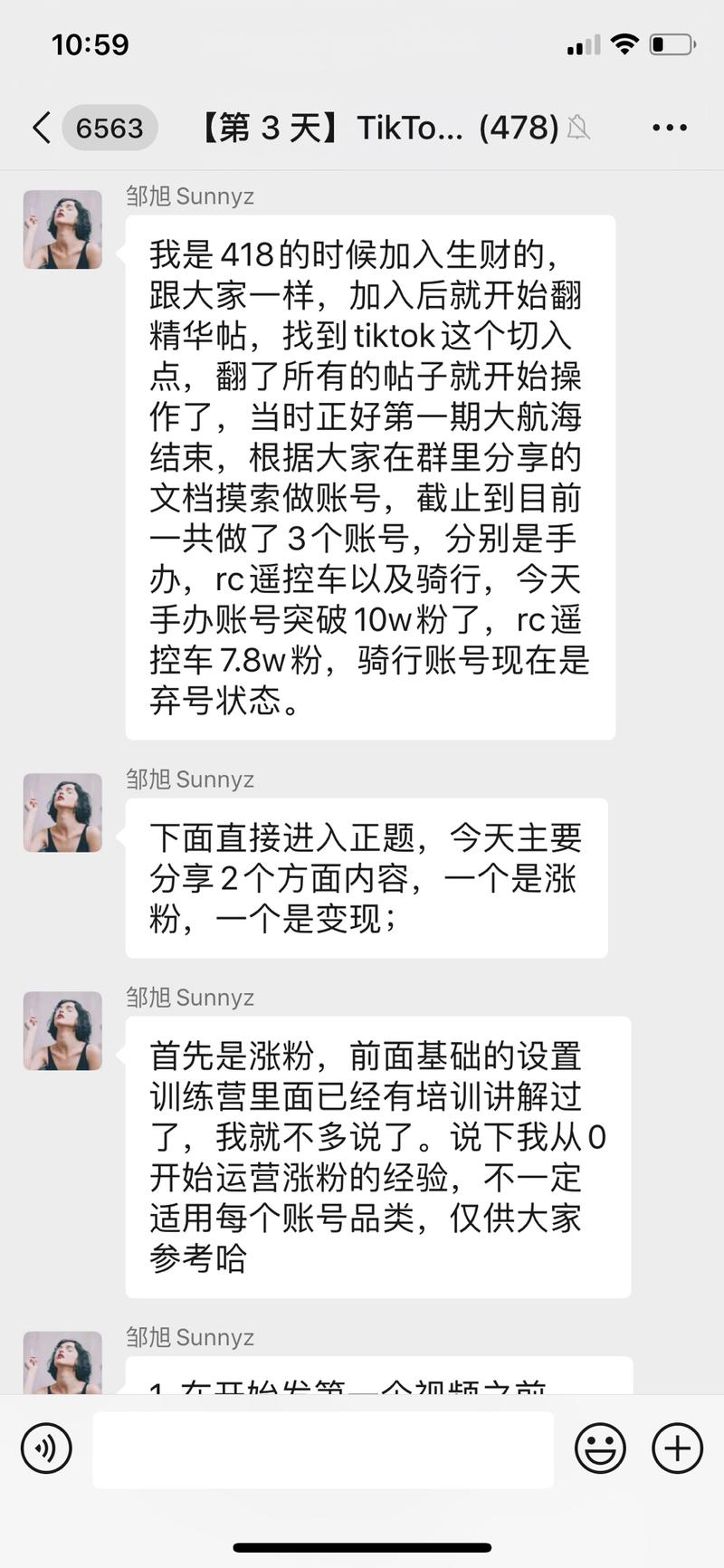Tap the plus icon for more attachments
The height and width of the screenshot is (1568, 724).
pyautogui.click(x=676, y=1448)
